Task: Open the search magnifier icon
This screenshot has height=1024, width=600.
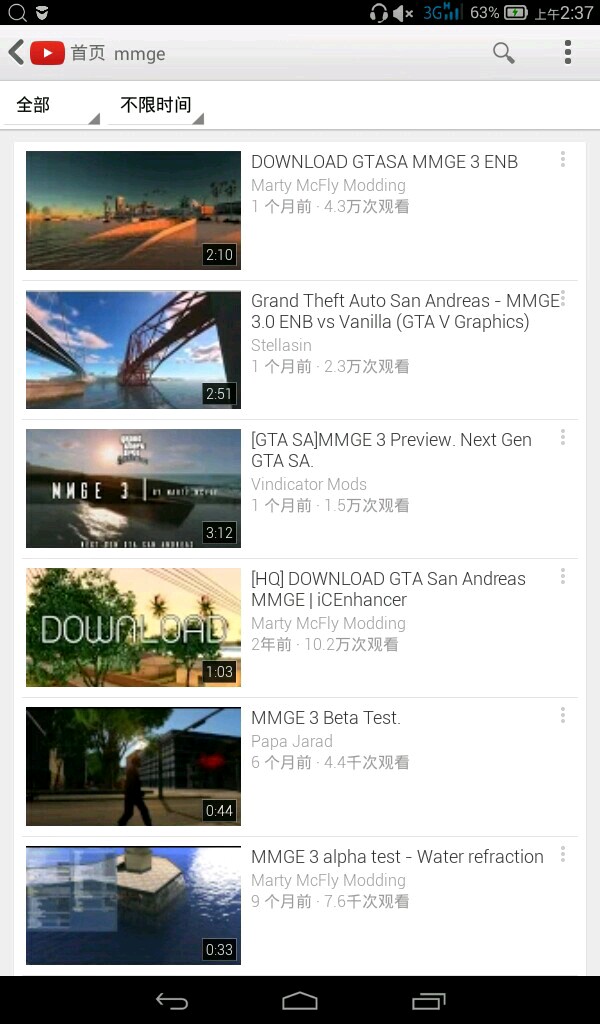Action: click(x=504, y=53)
